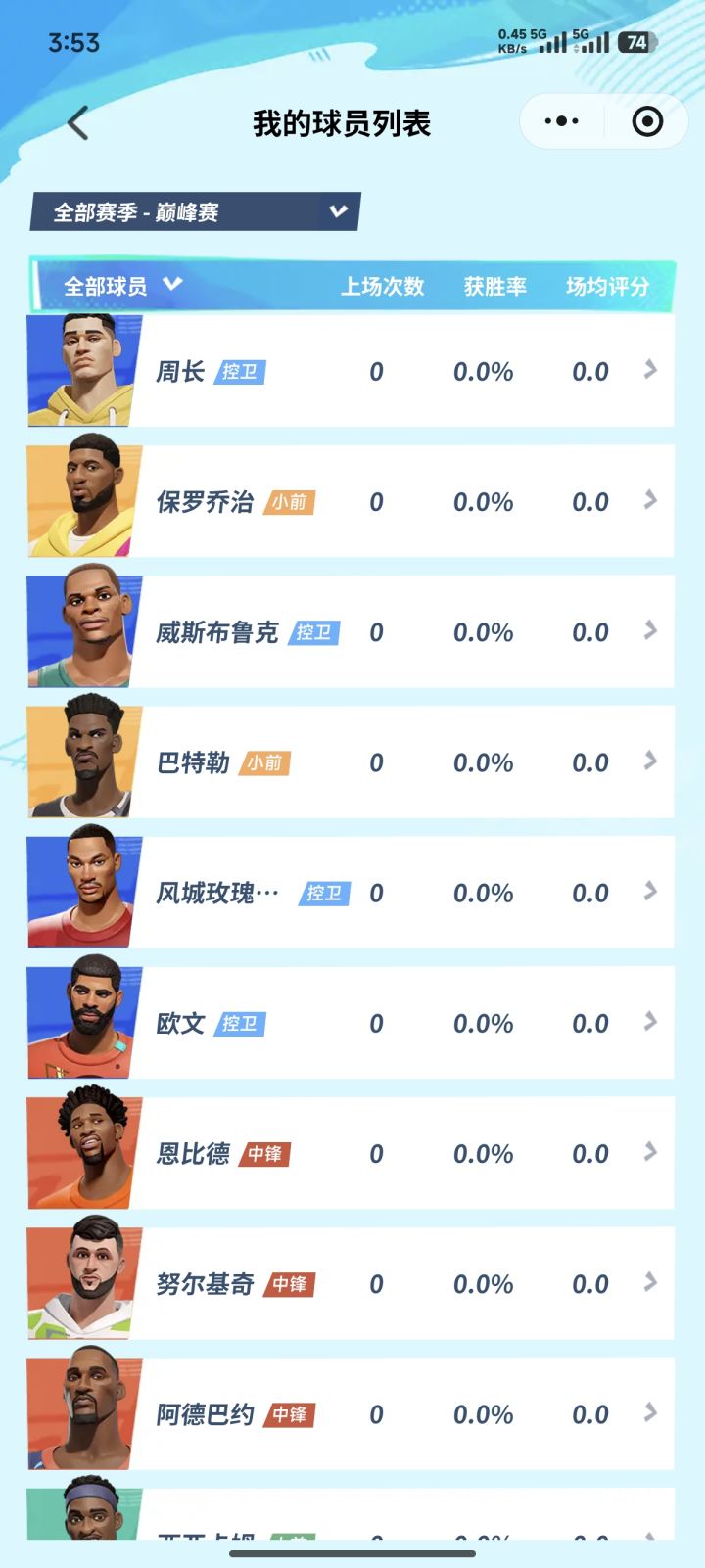This screenshot has height=1568, width=705.
Task: Open 阿德巴约's player details
Action: [351, 1413]
